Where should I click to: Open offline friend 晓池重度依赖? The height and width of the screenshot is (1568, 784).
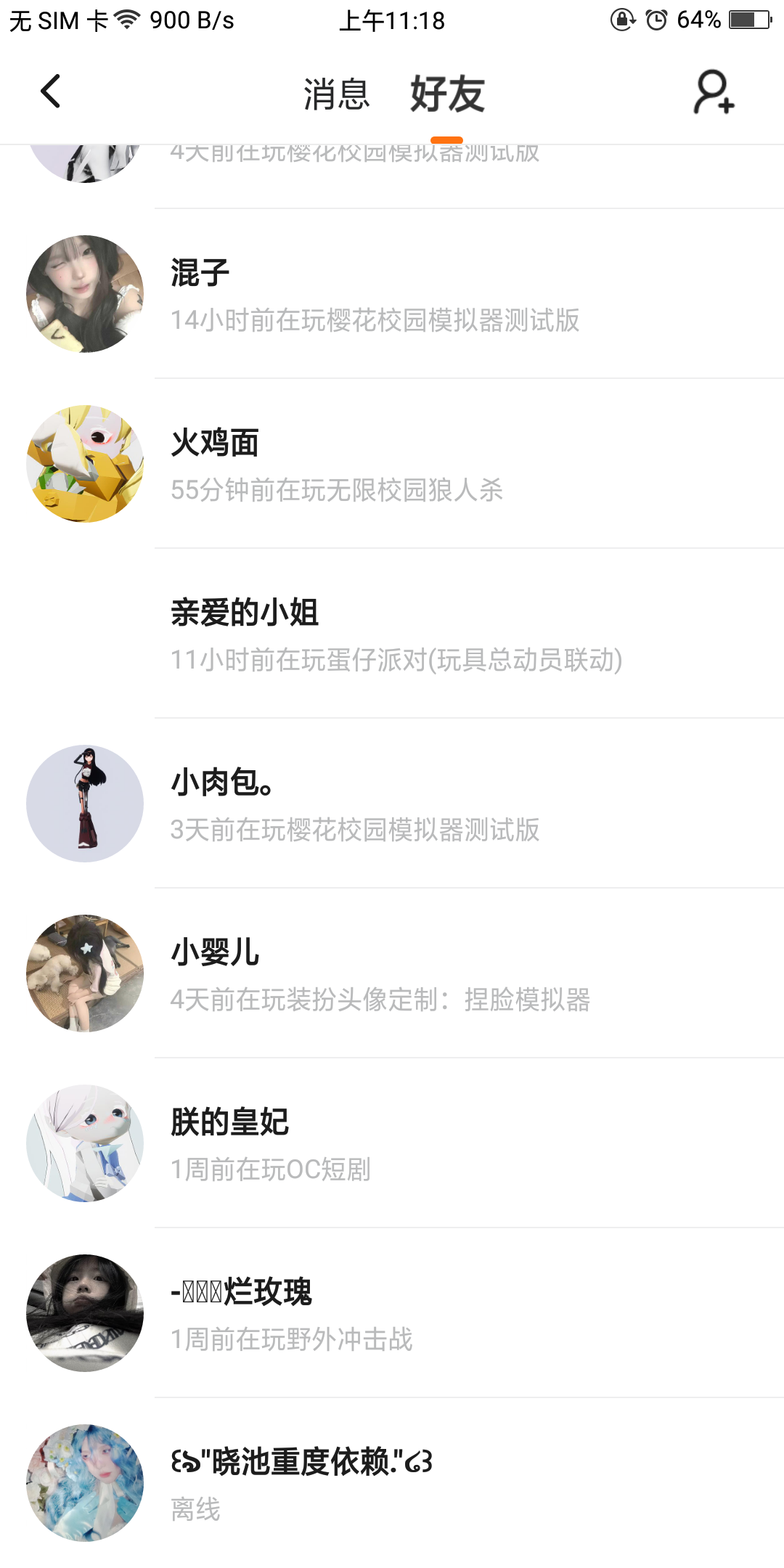392,1483
